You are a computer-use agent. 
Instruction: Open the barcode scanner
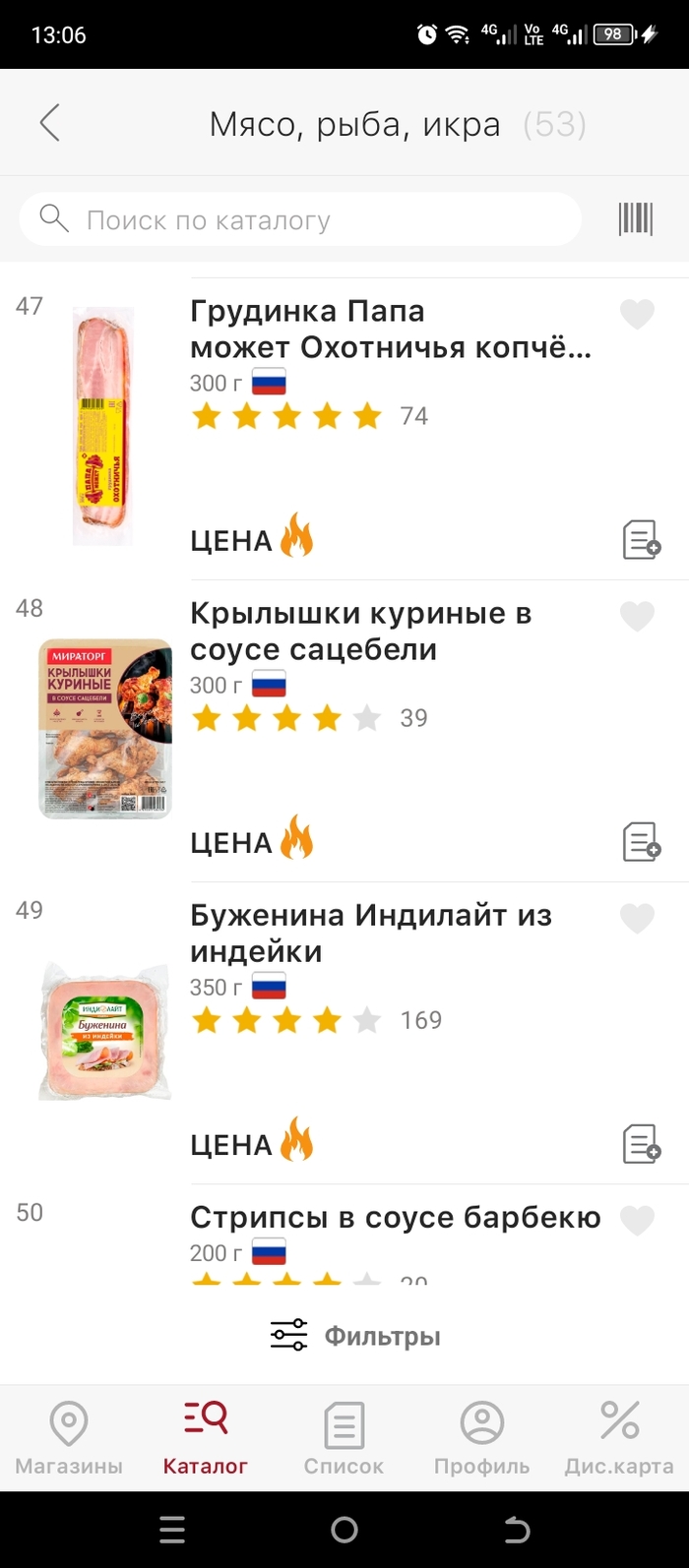click(x=635, y=218)
